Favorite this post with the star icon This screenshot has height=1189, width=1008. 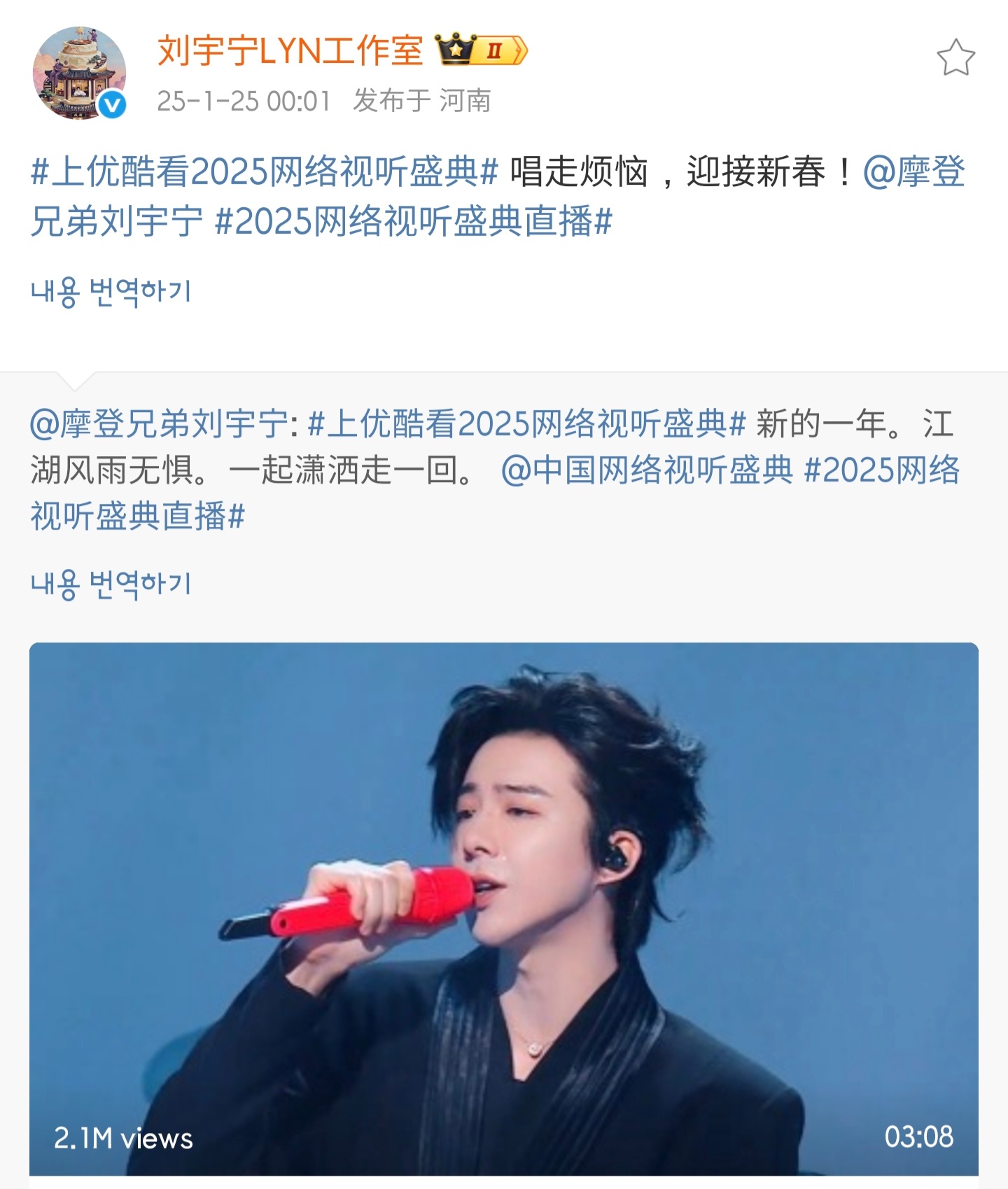955,57
